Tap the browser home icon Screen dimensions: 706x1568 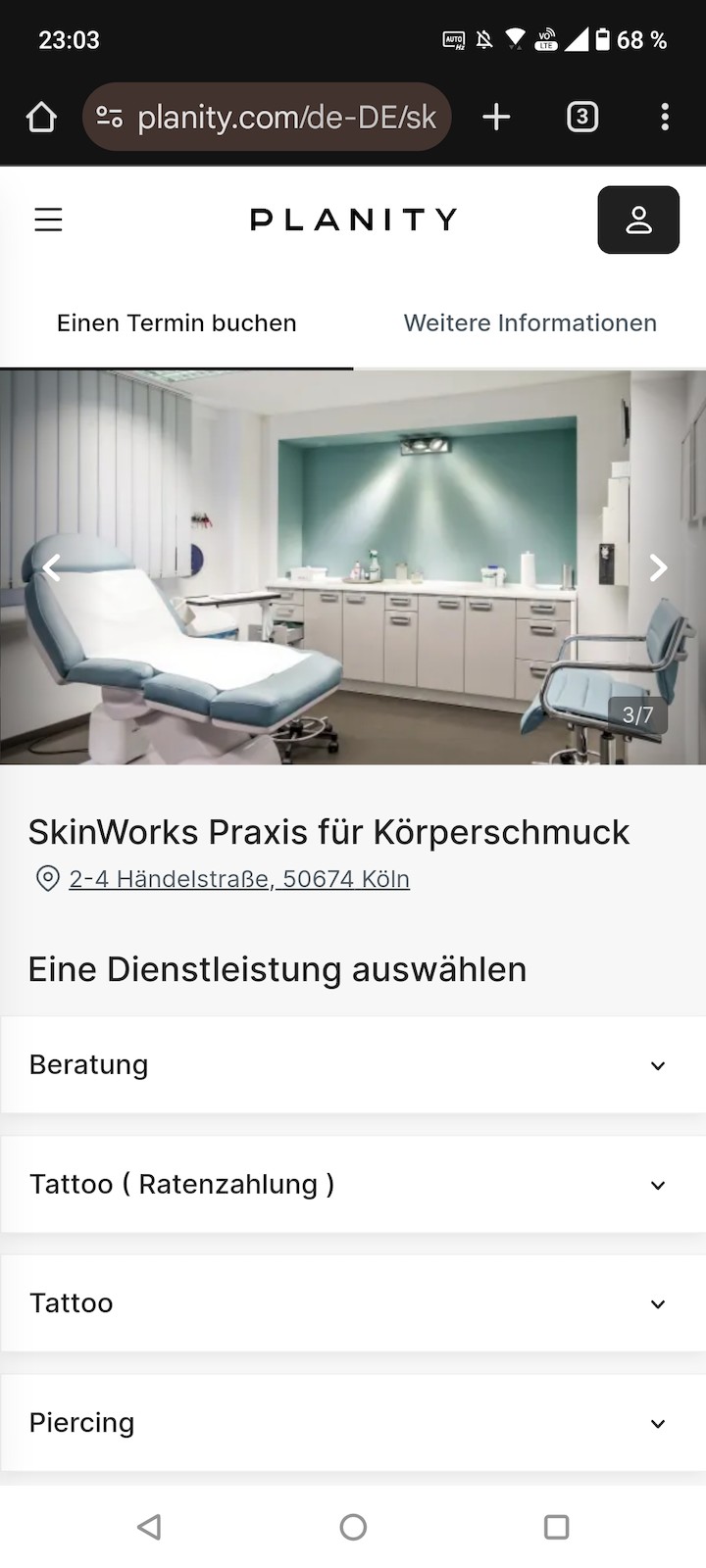[x=41, y=118]
